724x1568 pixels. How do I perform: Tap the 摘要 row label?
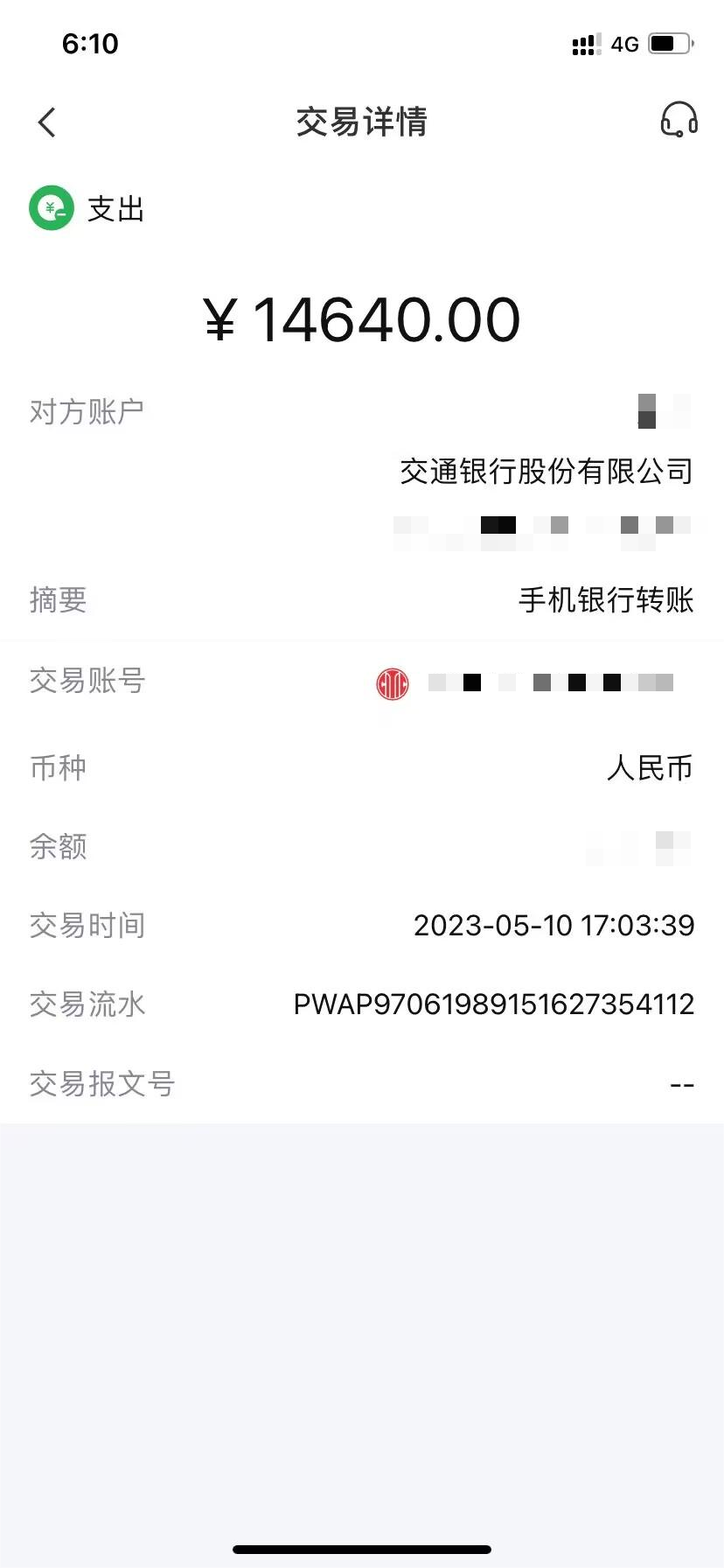(58, 600)
